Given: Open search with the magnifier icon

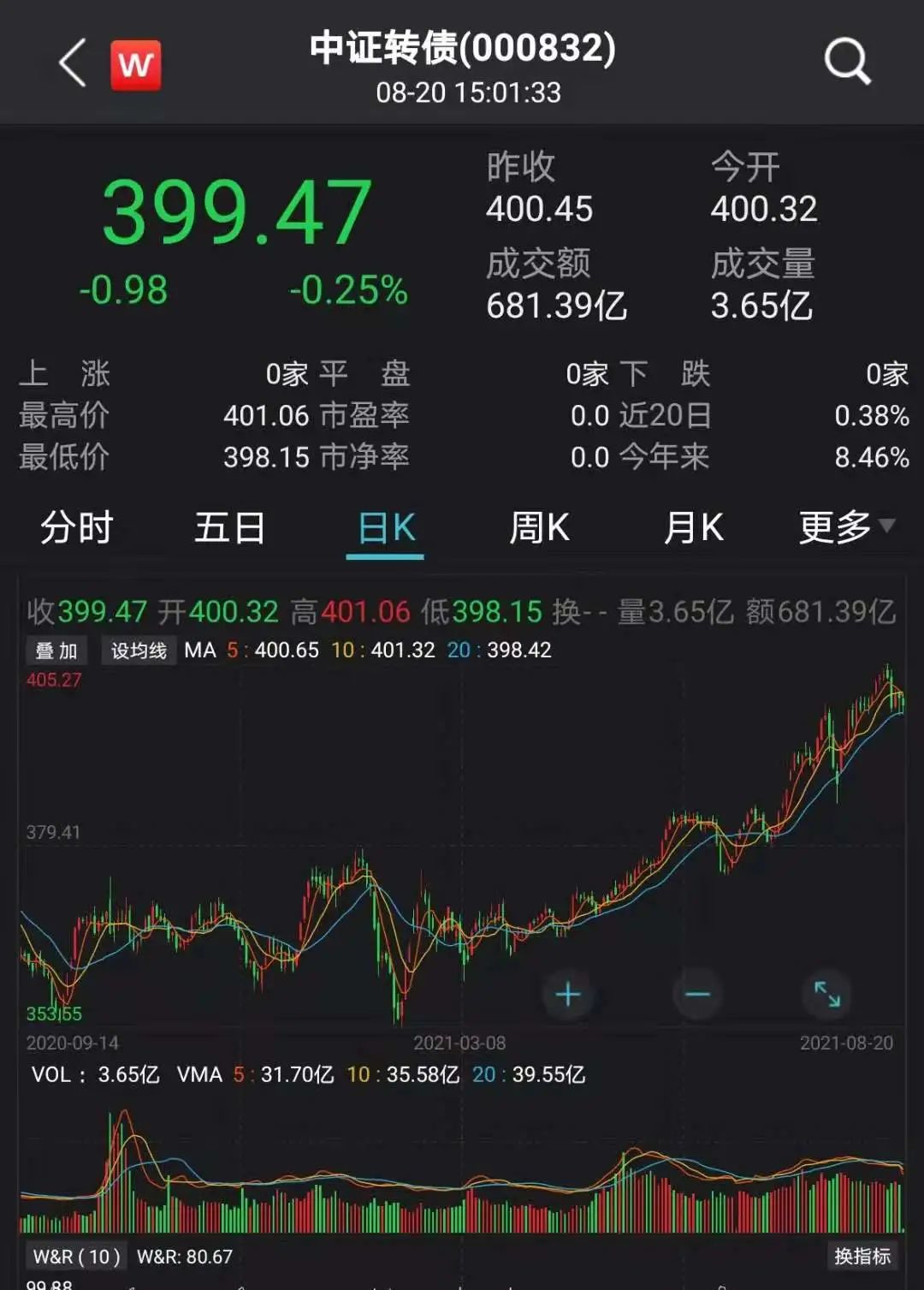Looking at the screenshot, I should click(x=846, y=62).
